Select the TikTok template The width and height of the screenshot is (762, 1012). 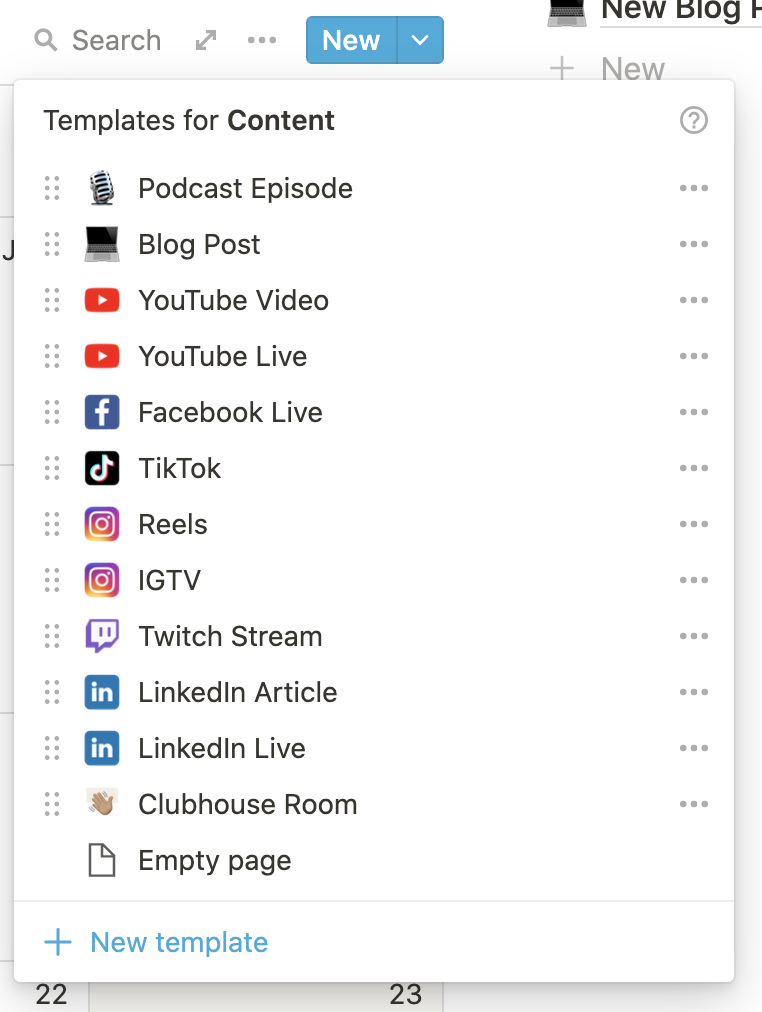click(x=180, y=469)
